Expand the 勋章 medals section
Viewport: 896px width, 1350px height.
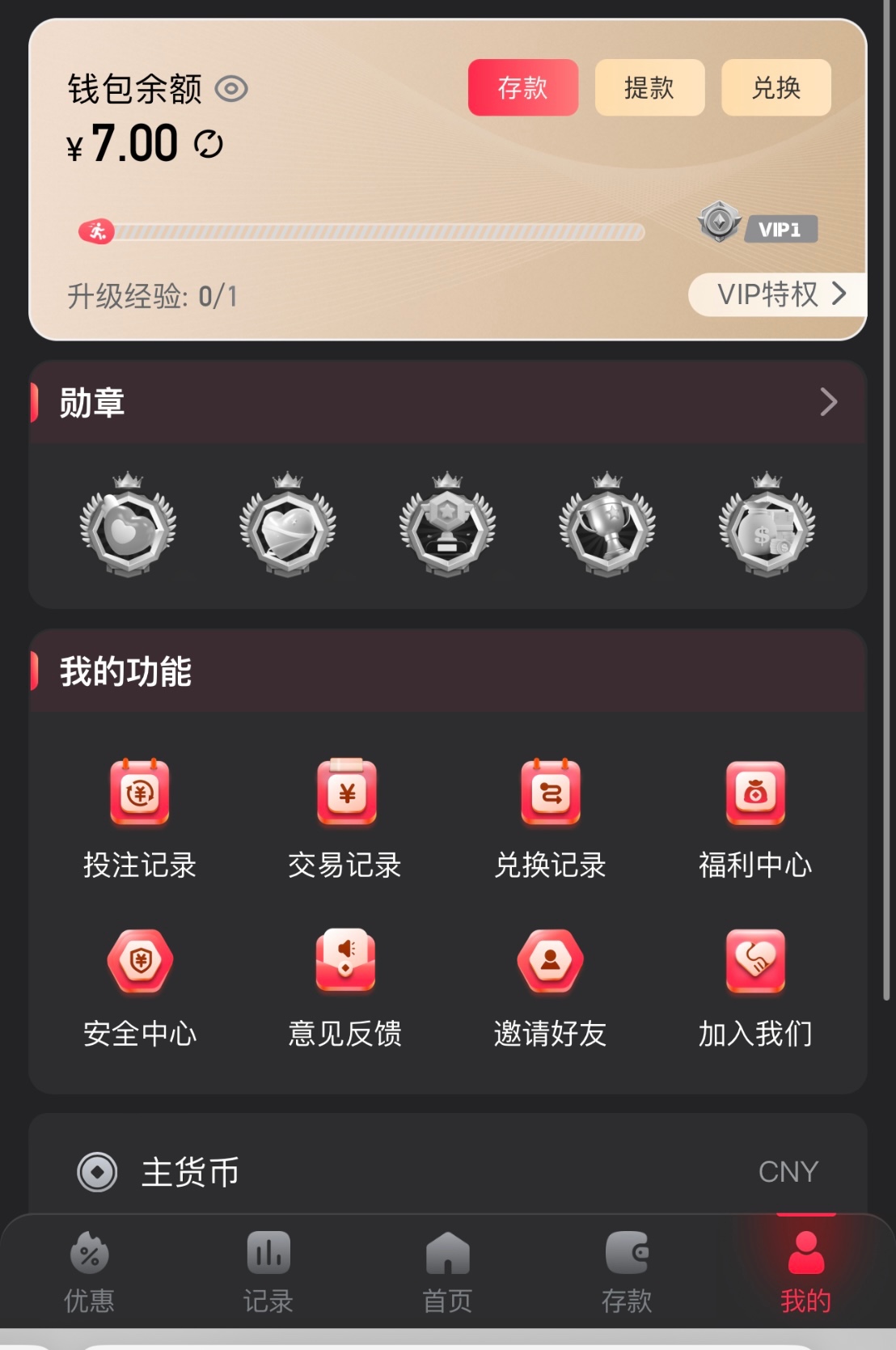point(828,402)
